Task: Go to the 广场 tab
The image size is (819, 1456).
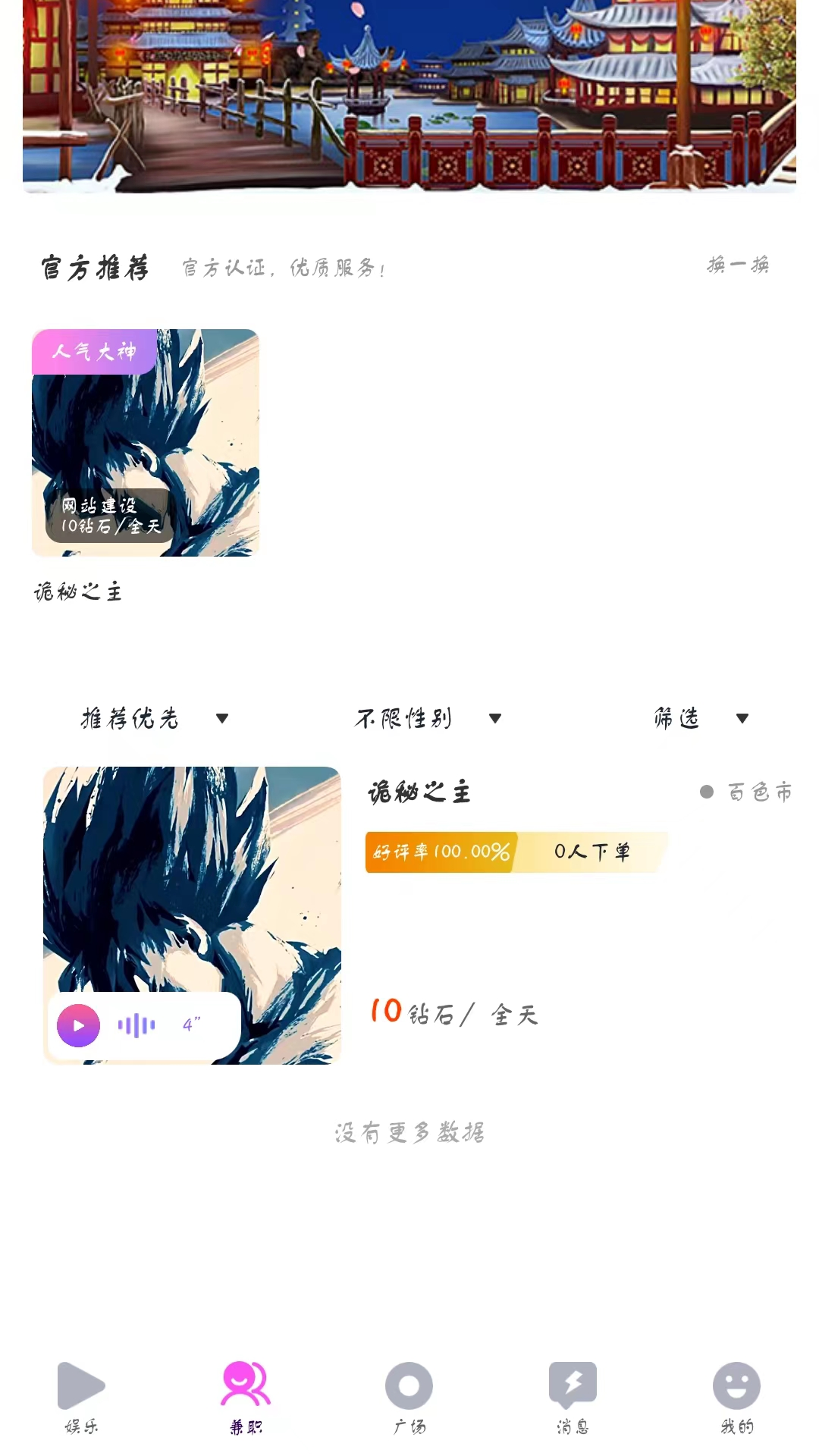Action: click(409, 1397)
